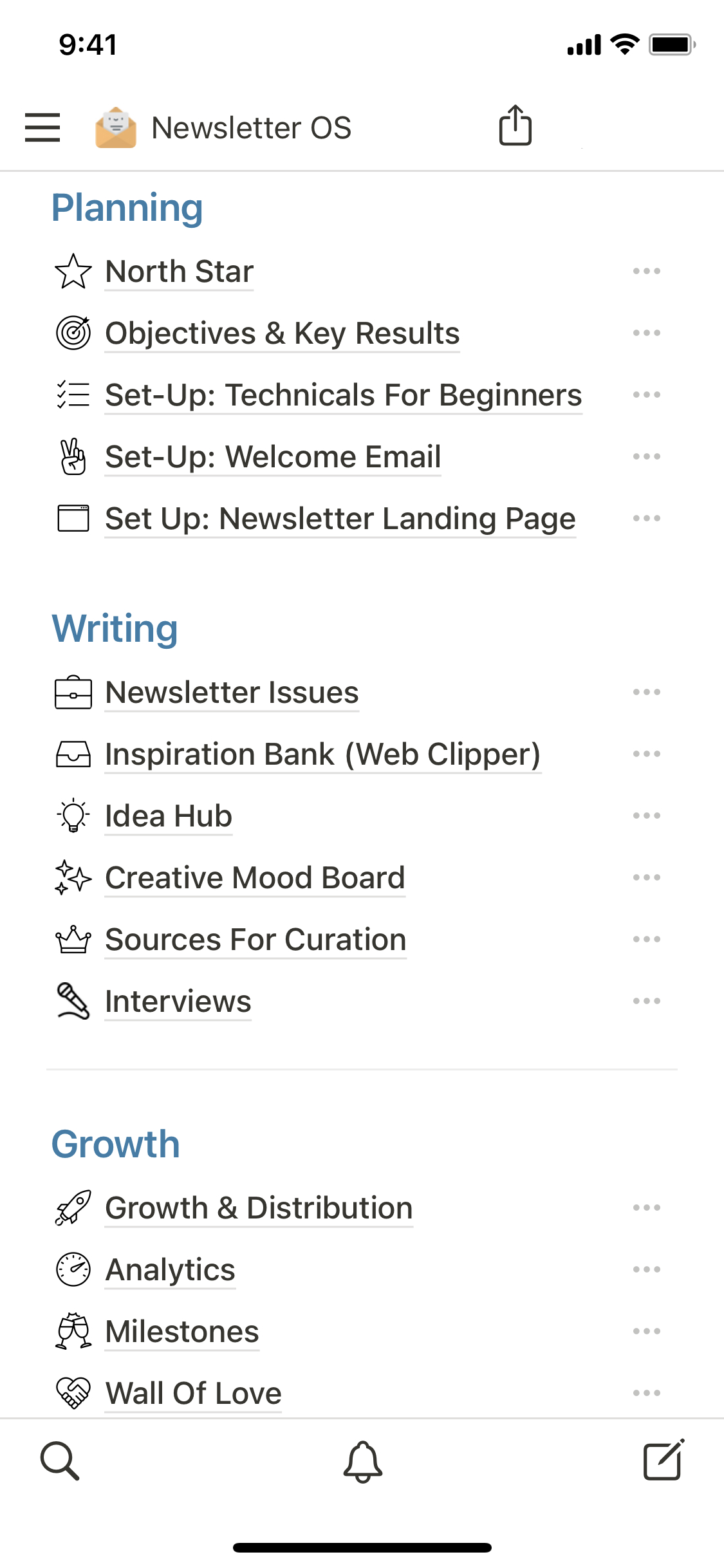Image resolution: width=724 pixels, height=1568 pixels.
Task: Share the Newsletter OS page
Action: coord(515,126)
